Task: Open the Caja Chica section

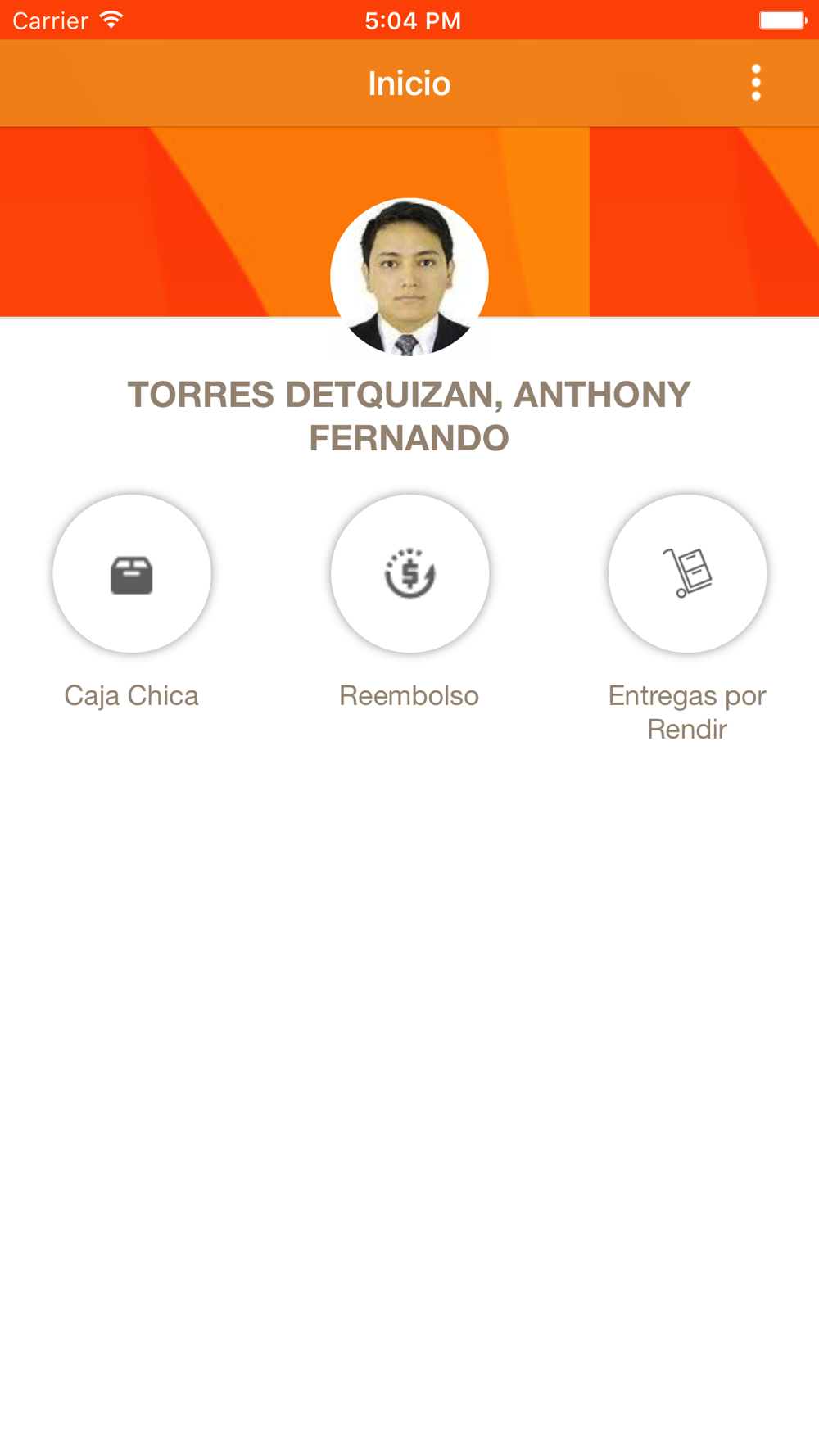Action: [x=132, y=574]
